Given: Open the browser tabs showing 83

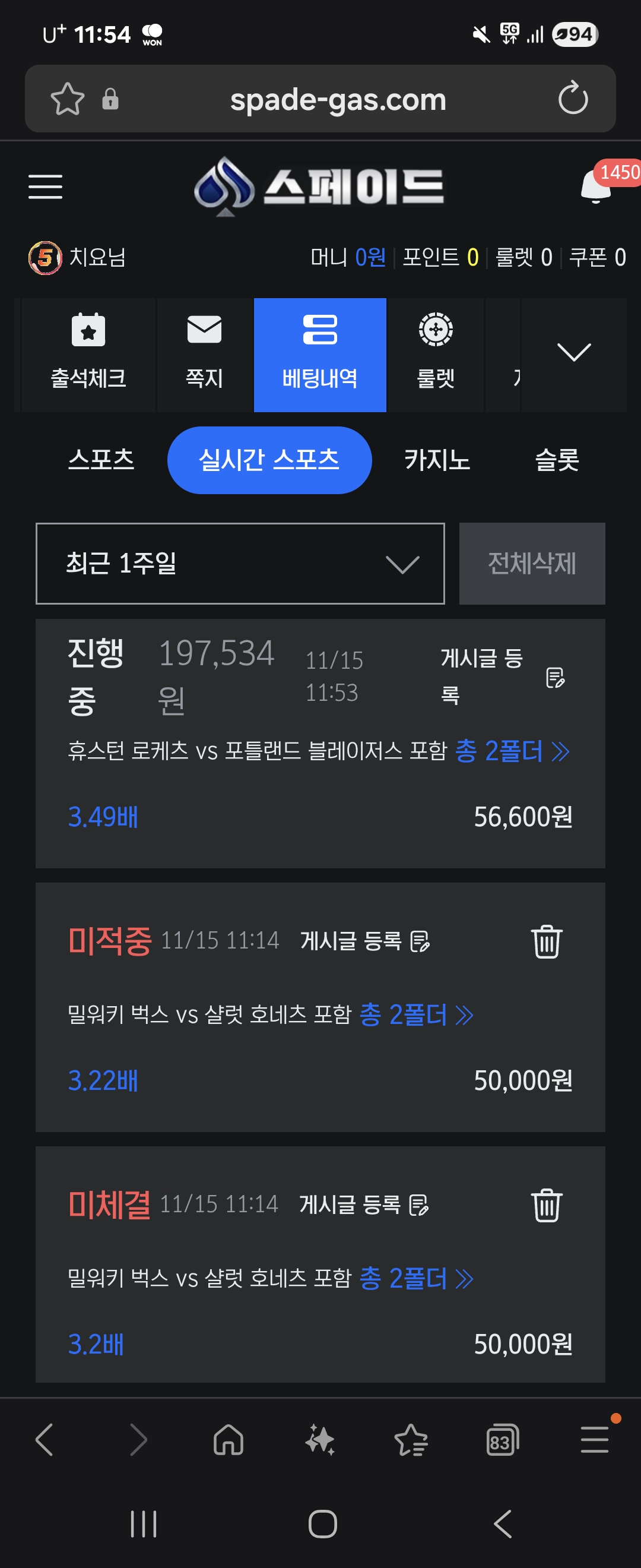Looking at the screenshot, I should 502,1441.
